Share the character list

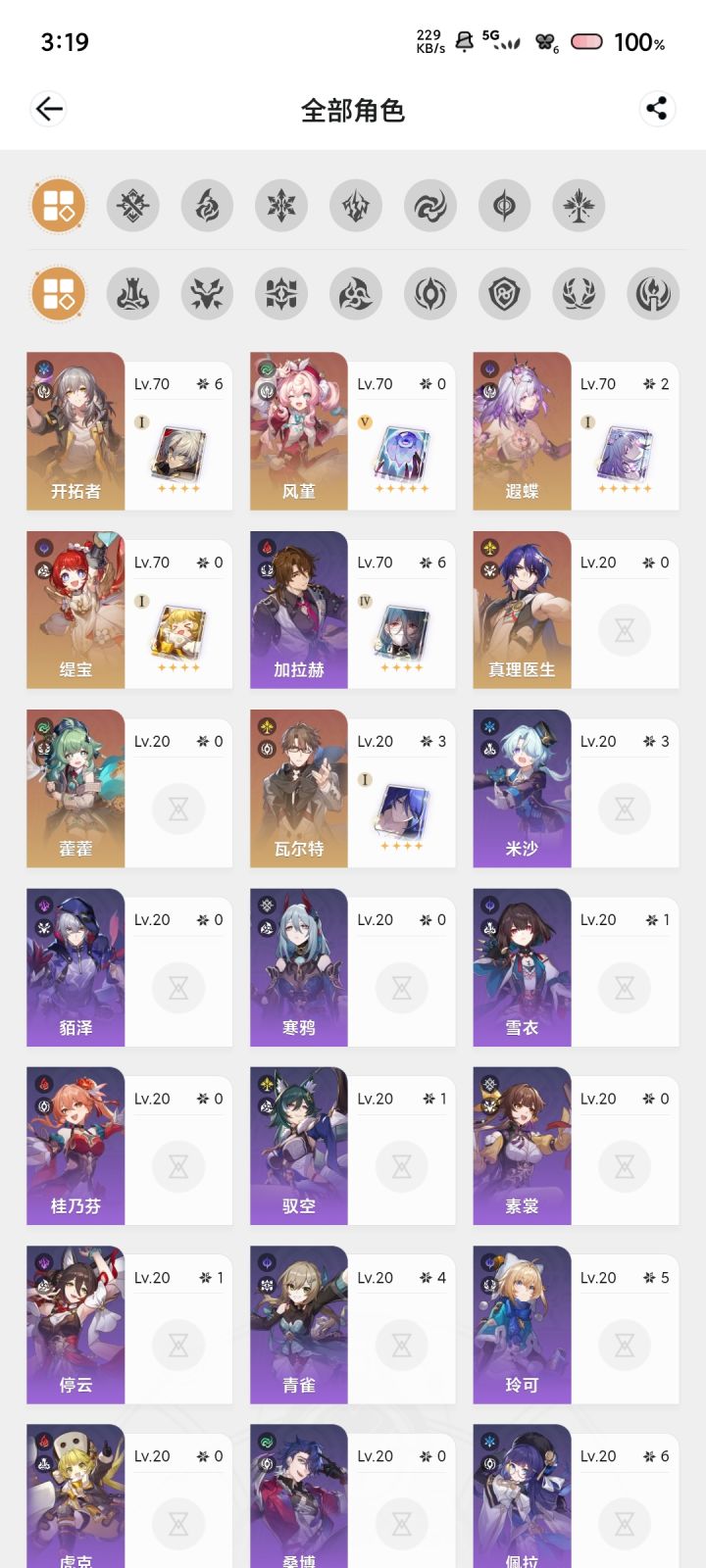click(x=657, y=109)
